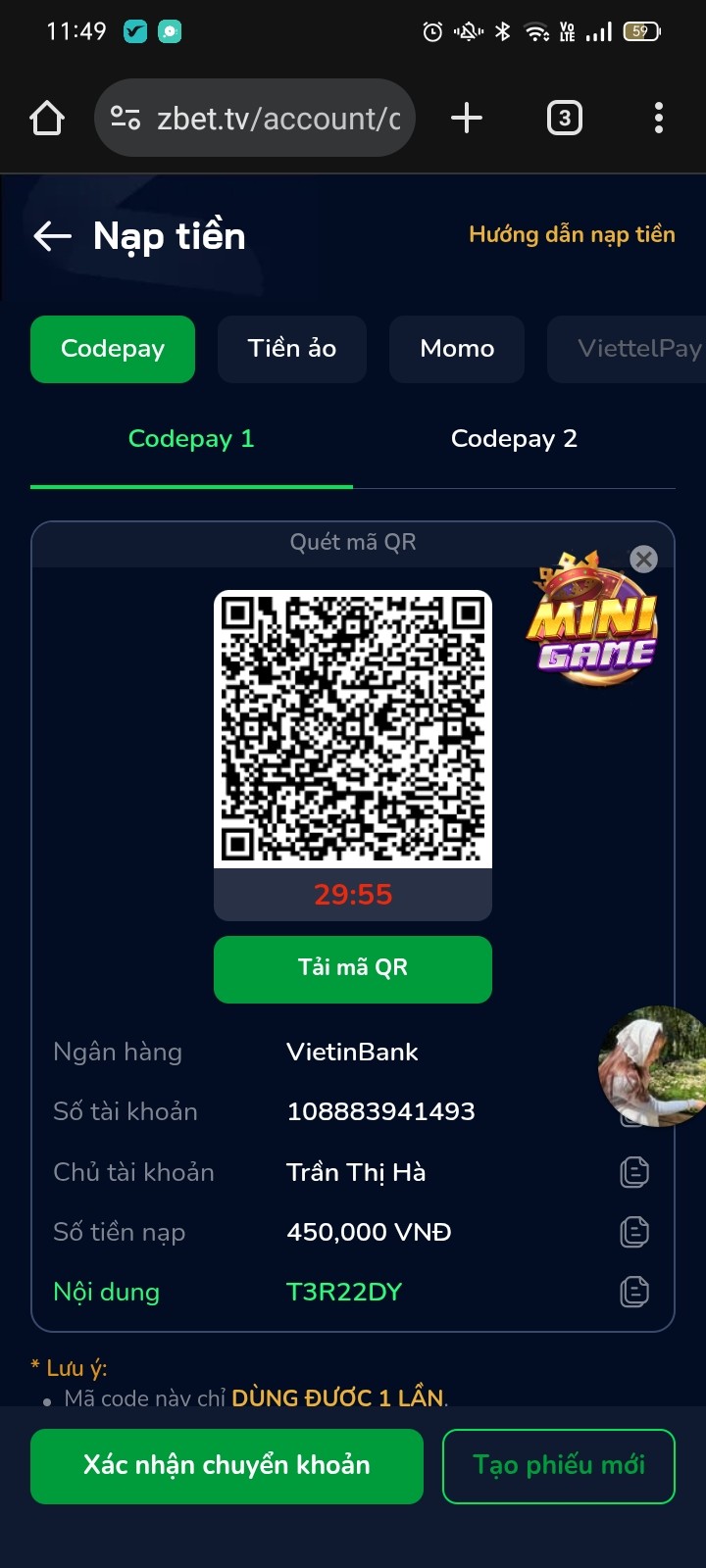
Task: Copy the deposit amount 450,000 VNĐ
Action: [634, 1232]
